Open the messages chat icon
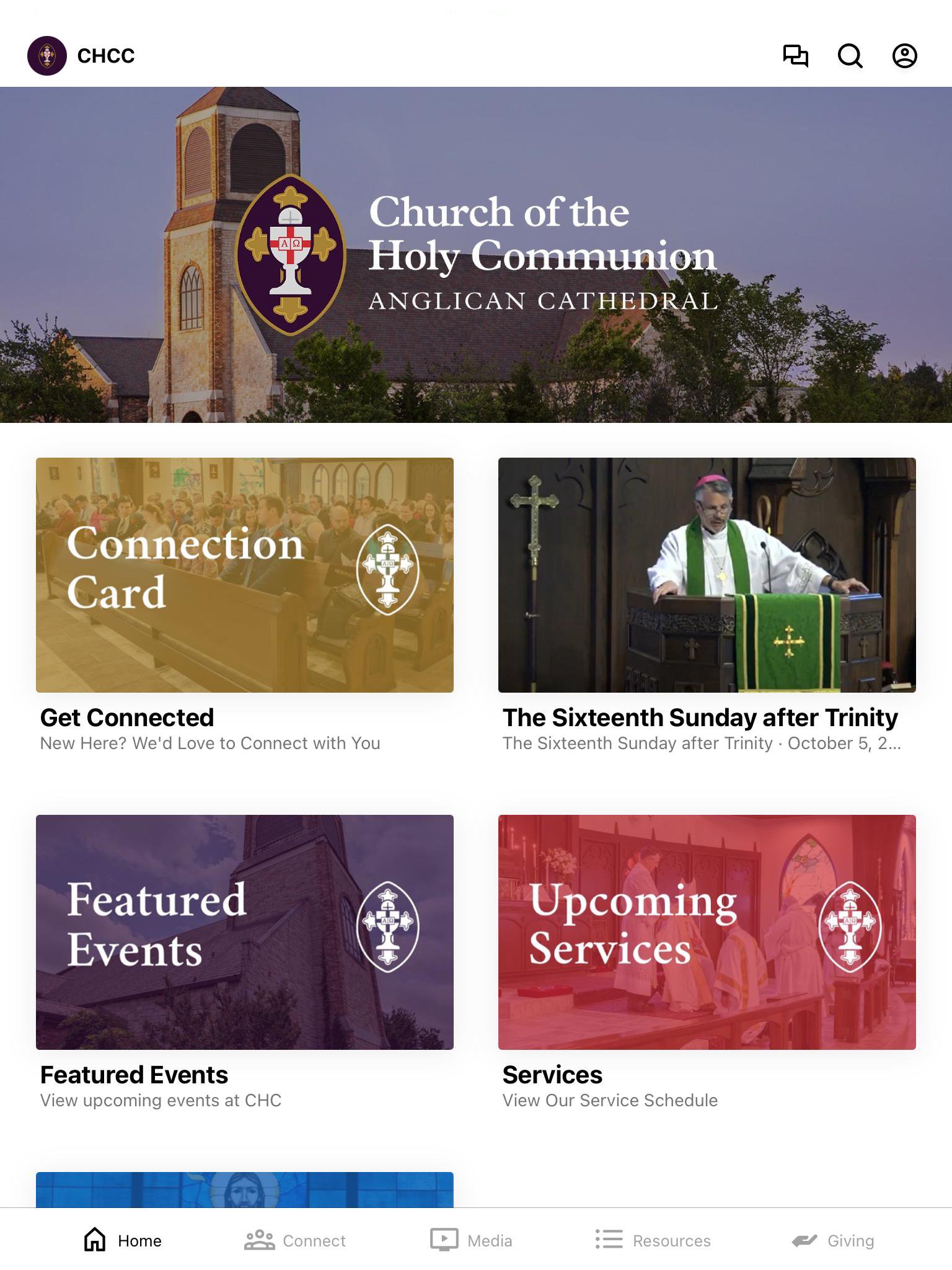The image size is (952, 1270). [795, 56]
